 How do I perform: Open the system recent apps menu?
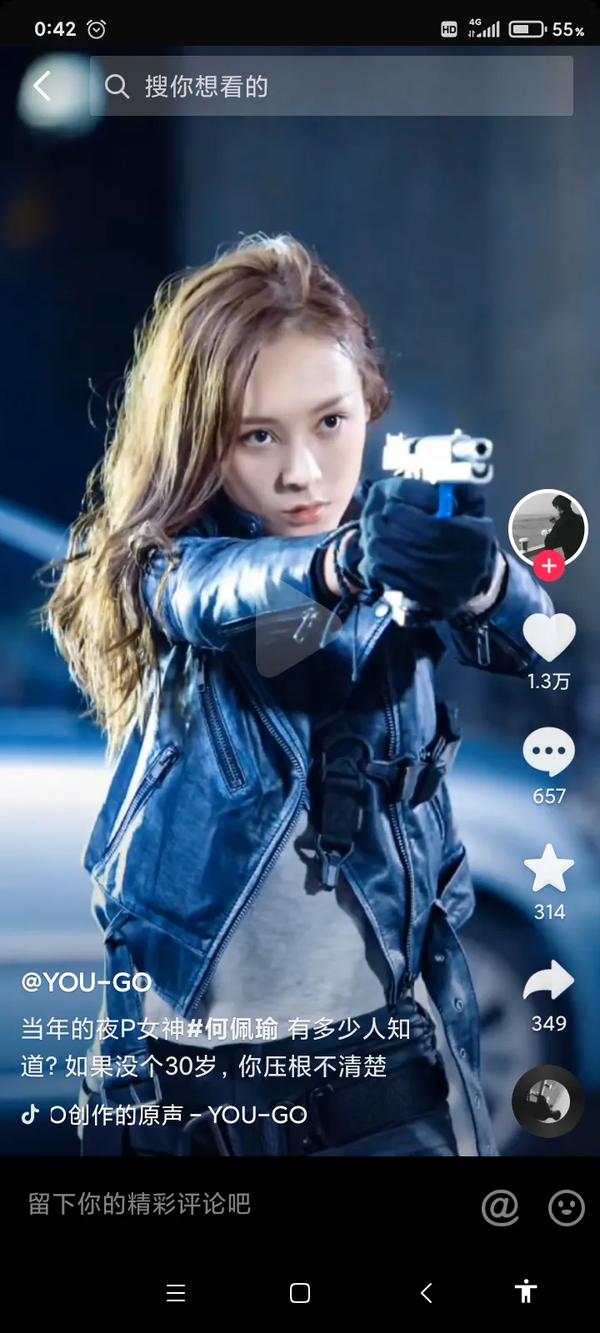tap(176, 1293)
